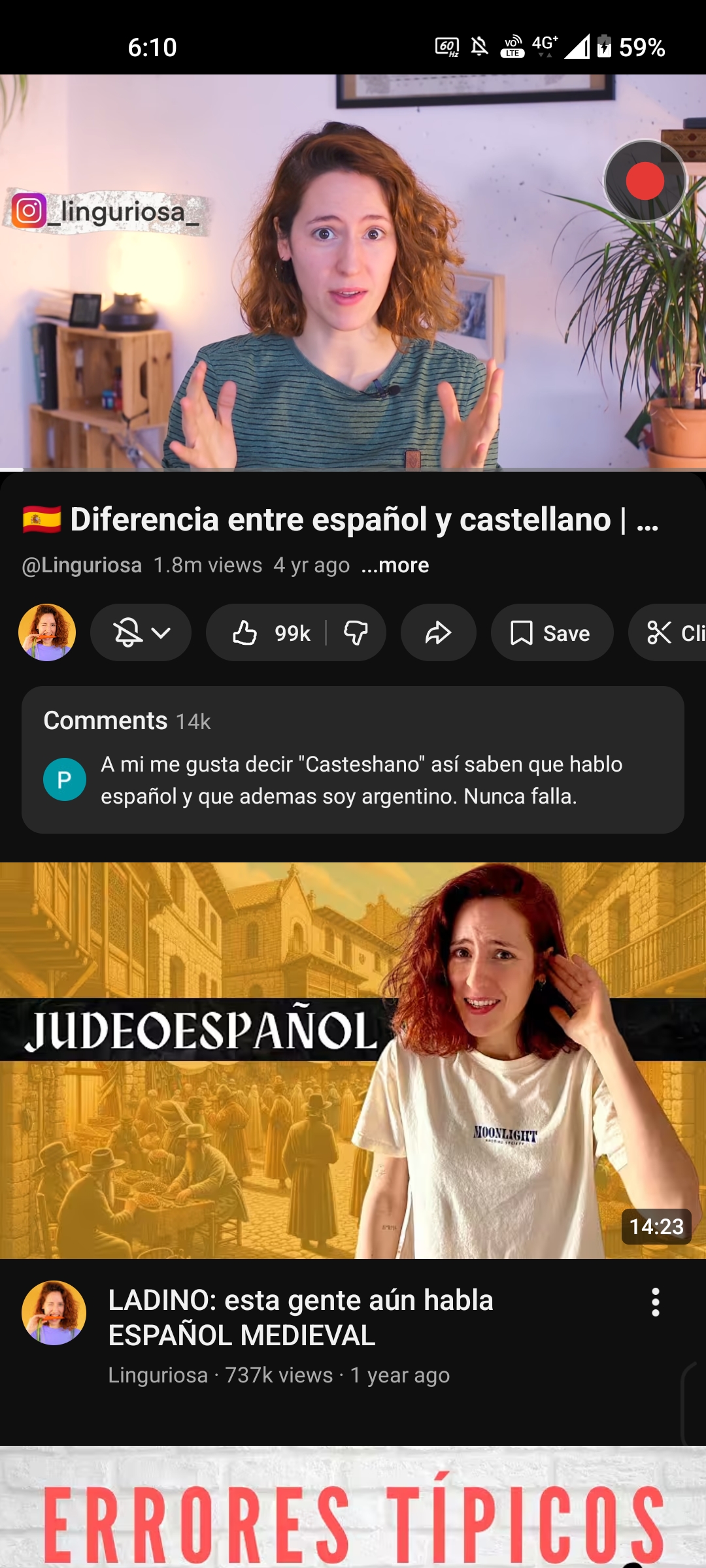Screen dimensions: 706x1568
Task: Open the notification bell dropdown
Action: (x=141, y=632)
